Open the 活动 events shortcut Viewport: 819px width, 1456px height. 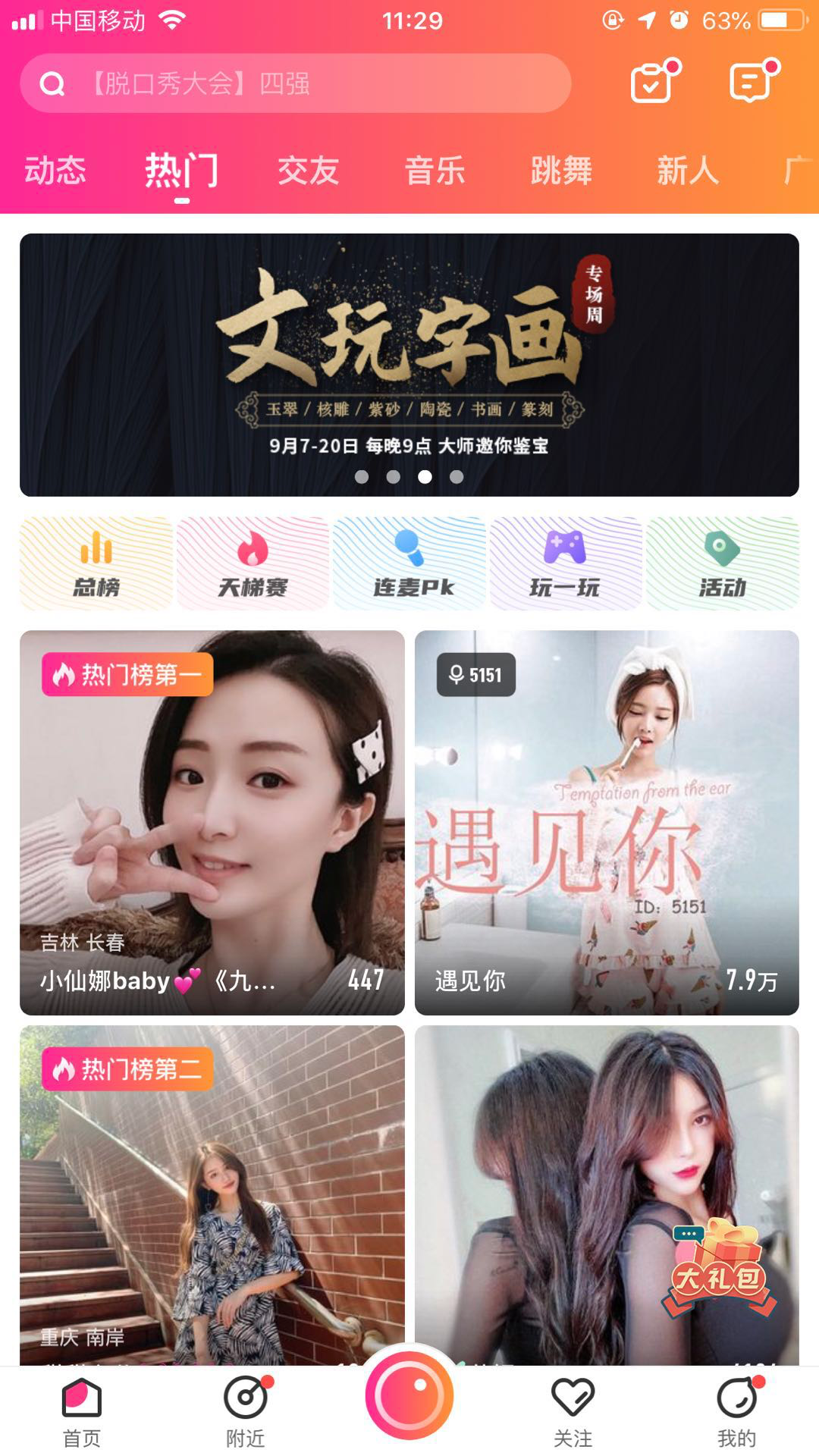click(722, 563)
